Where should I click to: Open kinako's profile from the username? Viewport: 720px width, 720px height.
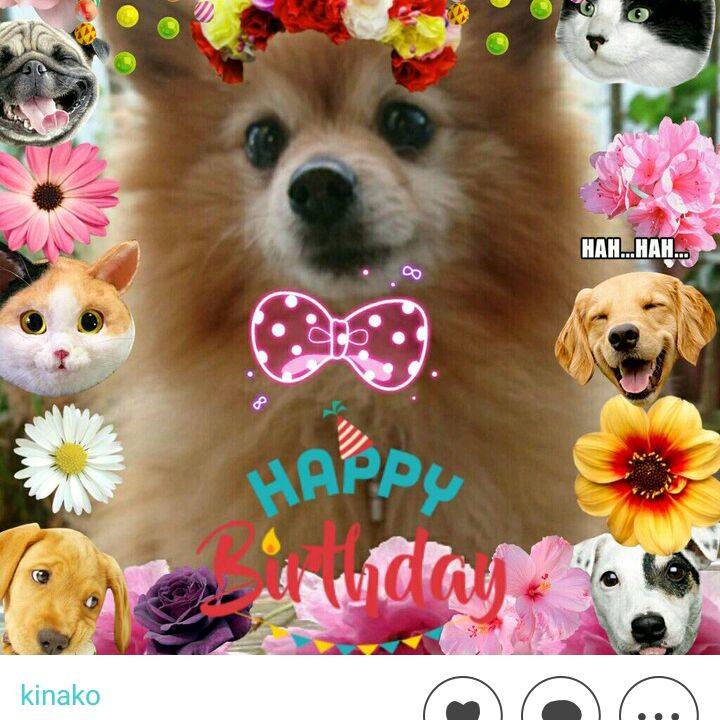60,695
